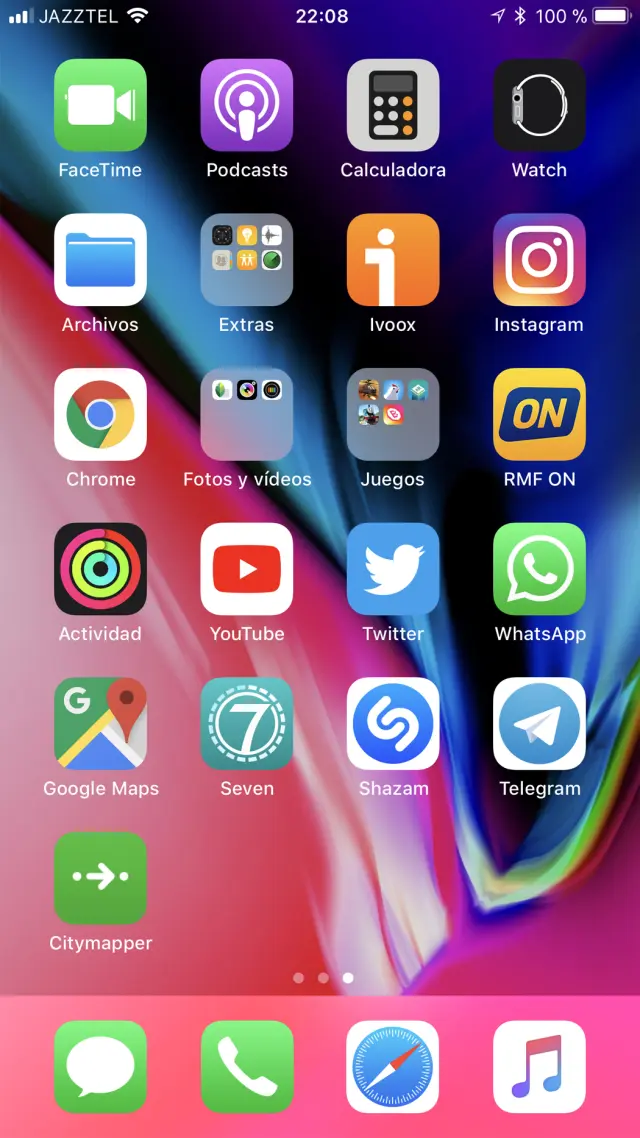Launch Ivoox
This screenshot has height=1138, width=640.
tap(393, 260)
